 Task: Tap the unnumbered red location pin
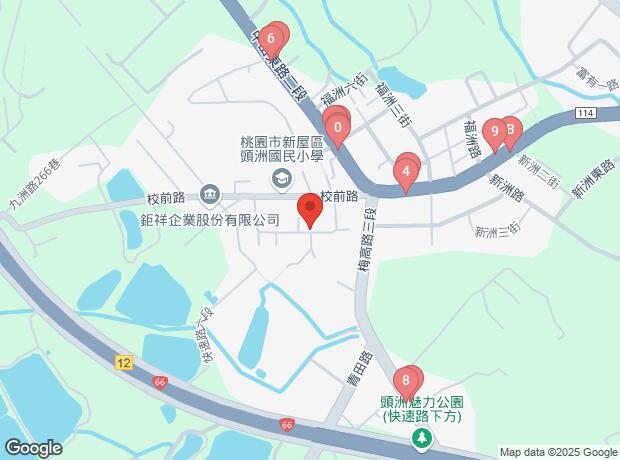point(310,209)
